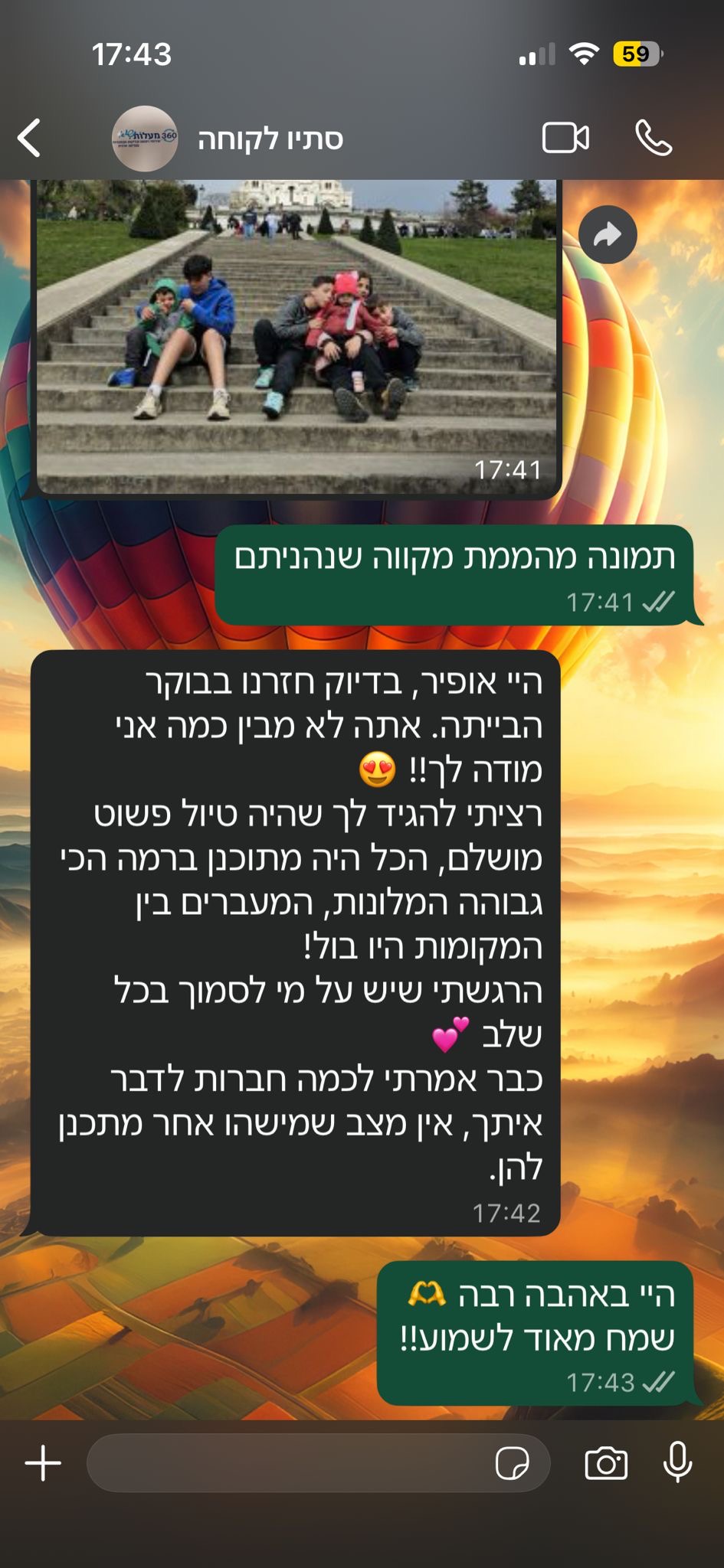This screenshot has height=1568, width=724.
Task: Start a voice call with סתיו לקוחה
Action: click(x=654, y=139)
